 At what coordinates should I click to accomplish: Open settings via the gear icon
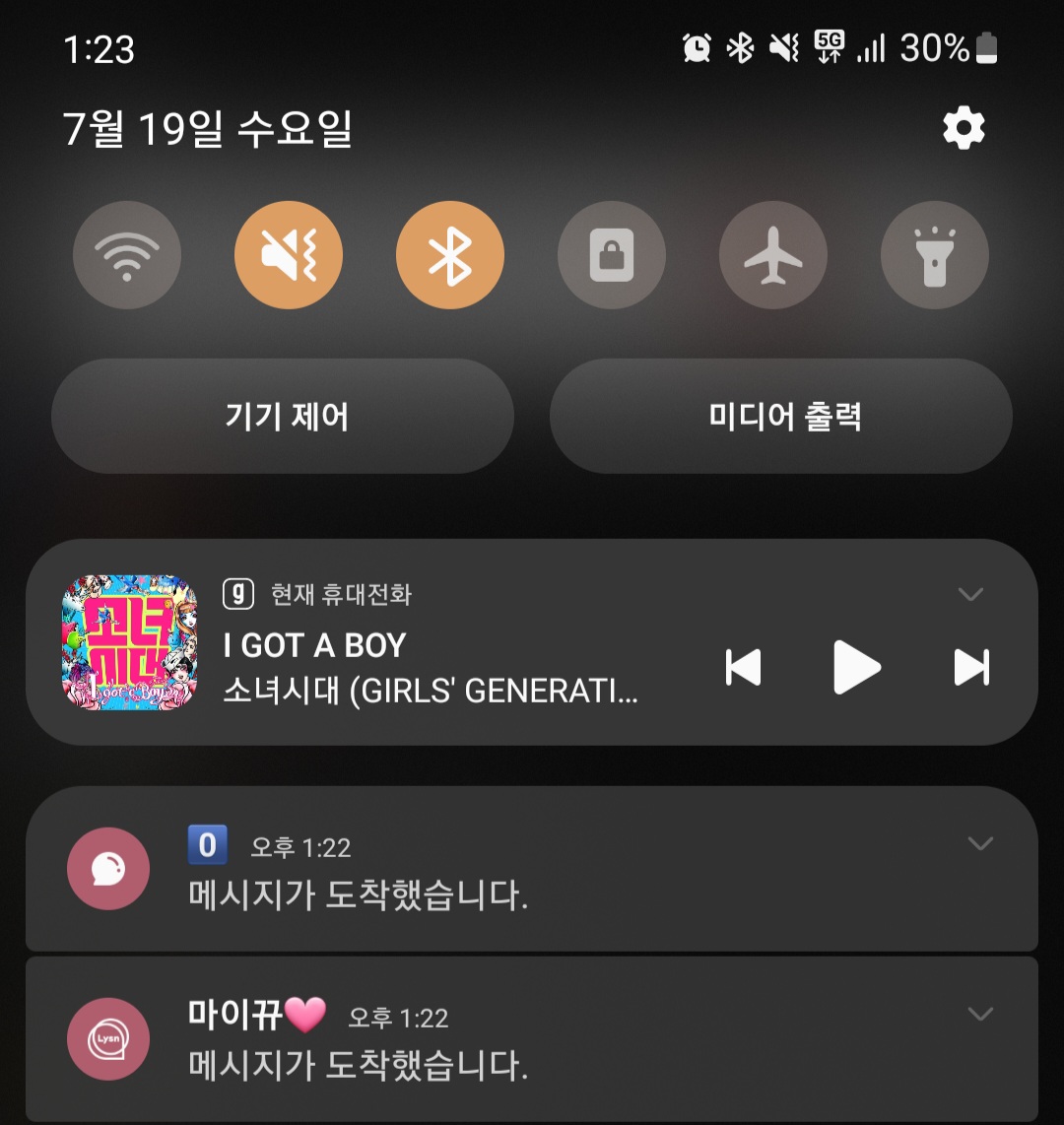964,129
